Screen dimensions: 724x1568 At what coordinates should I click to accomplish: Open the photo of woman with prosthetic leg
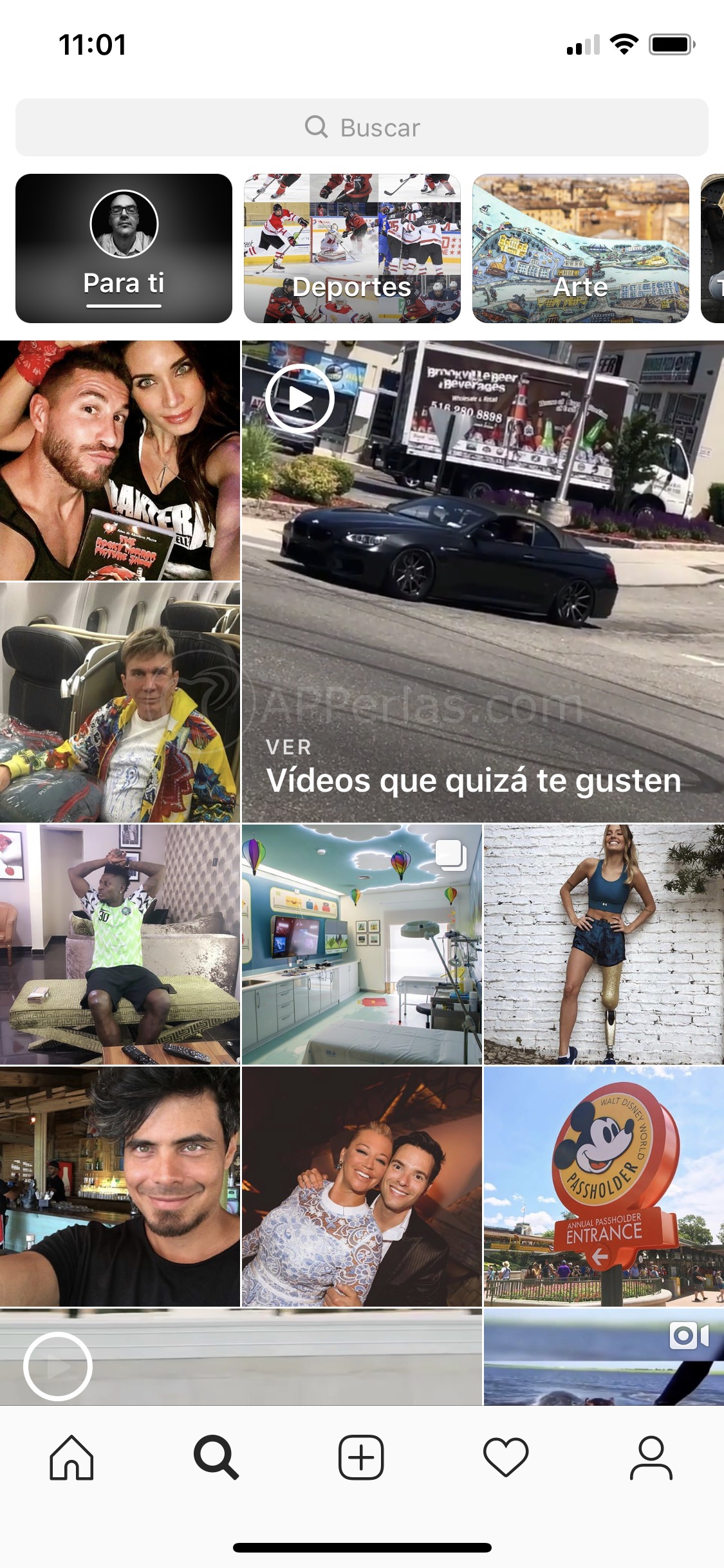[x=604, y=944]
